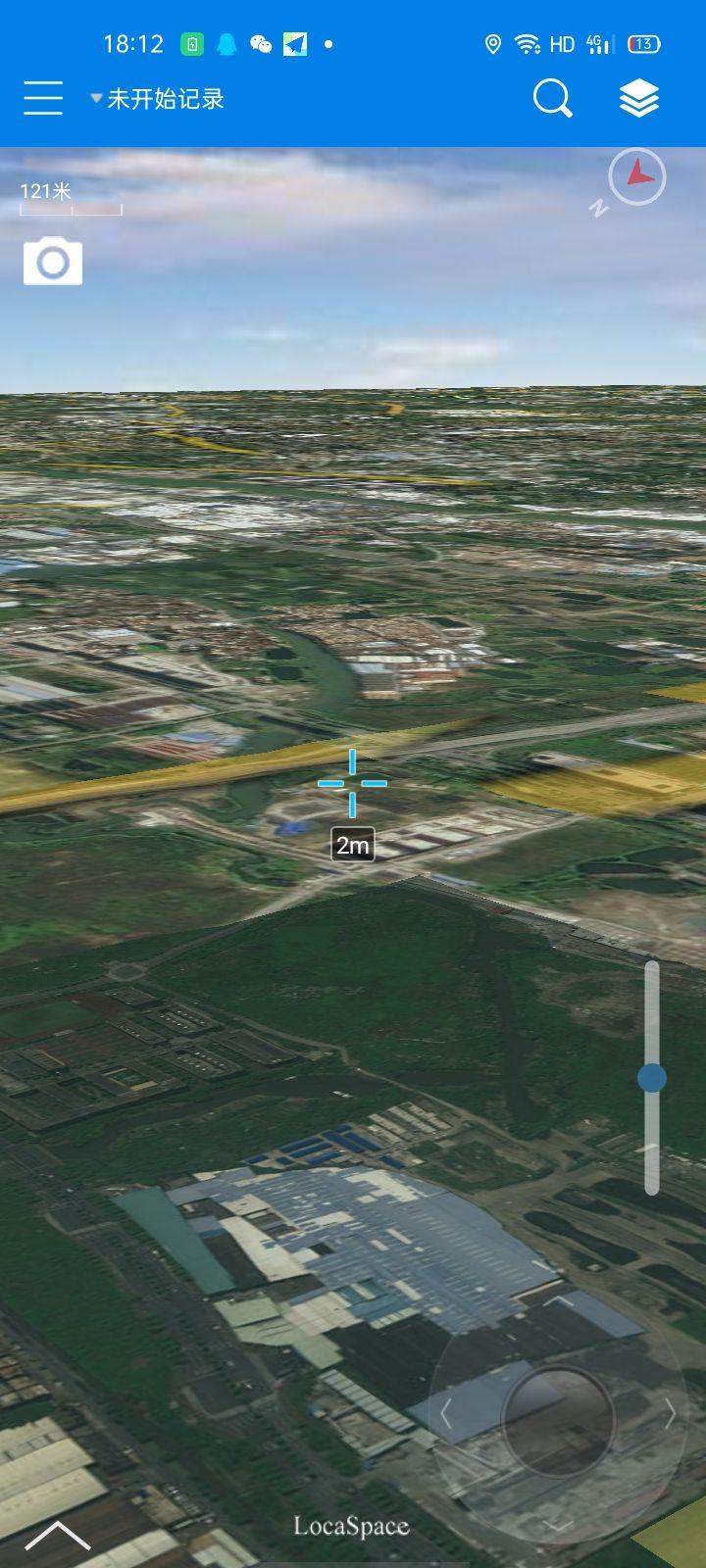
Task: Open the hamburger menu
Action: pos(43,99)
